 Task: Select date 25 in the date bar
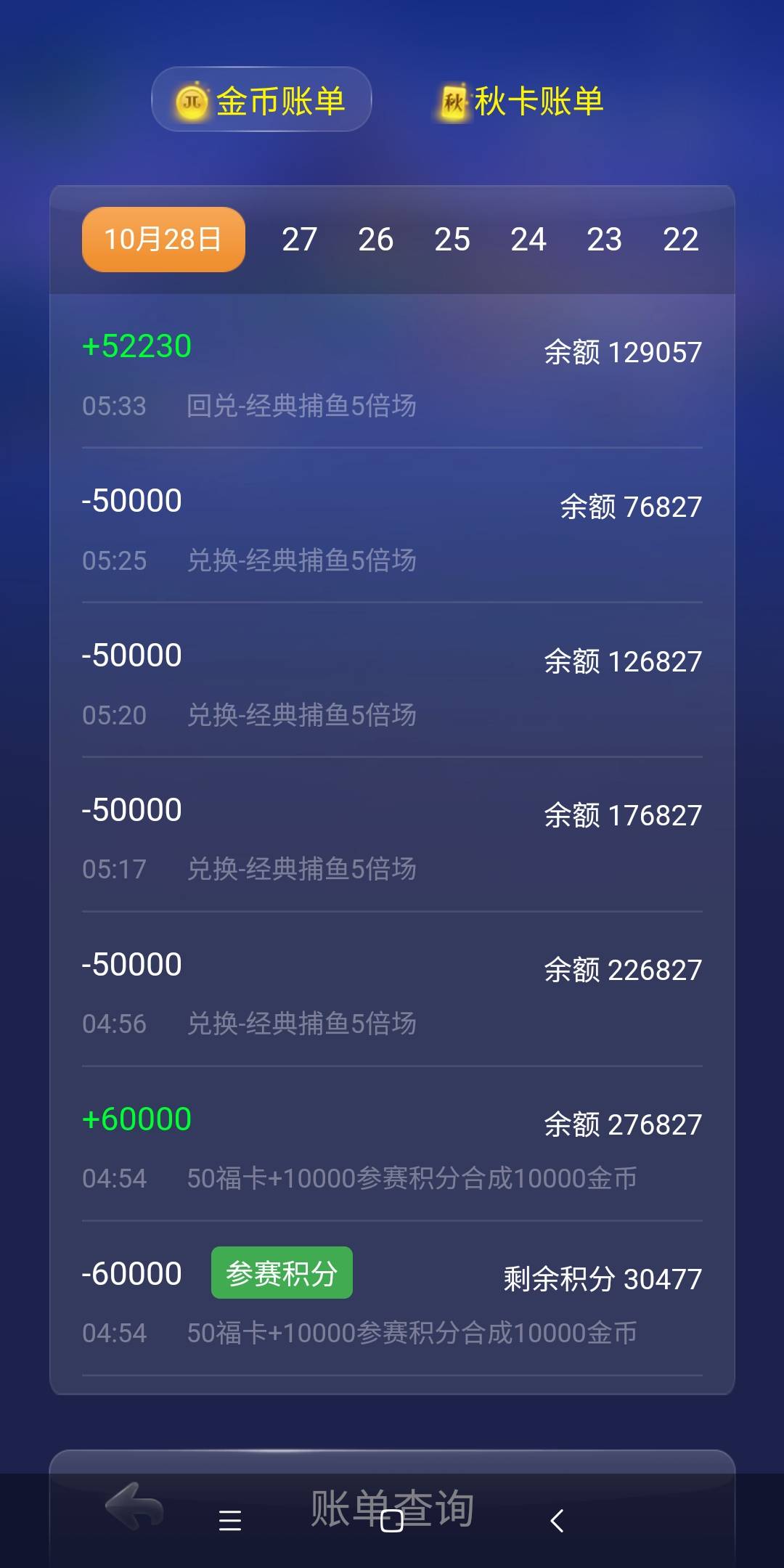click(452, 240)
